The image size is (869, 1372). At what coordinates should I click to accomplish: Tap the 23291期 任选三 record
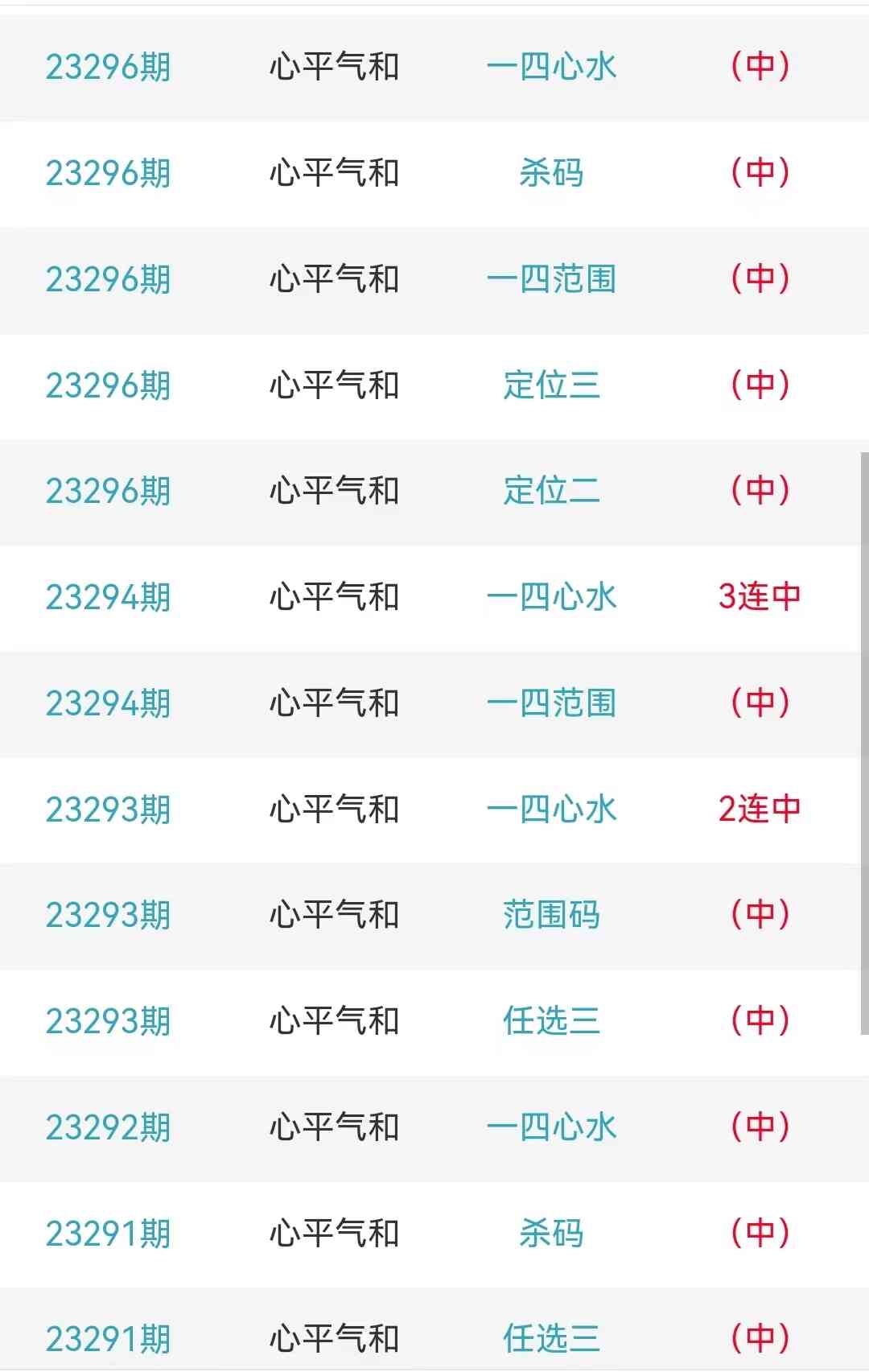551,1339
